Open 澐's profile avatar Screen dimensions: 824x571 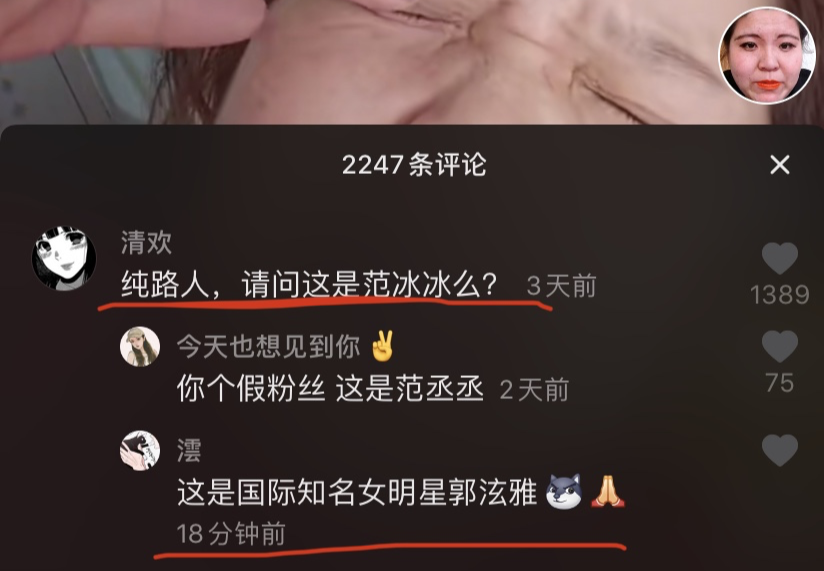(140, 450)
